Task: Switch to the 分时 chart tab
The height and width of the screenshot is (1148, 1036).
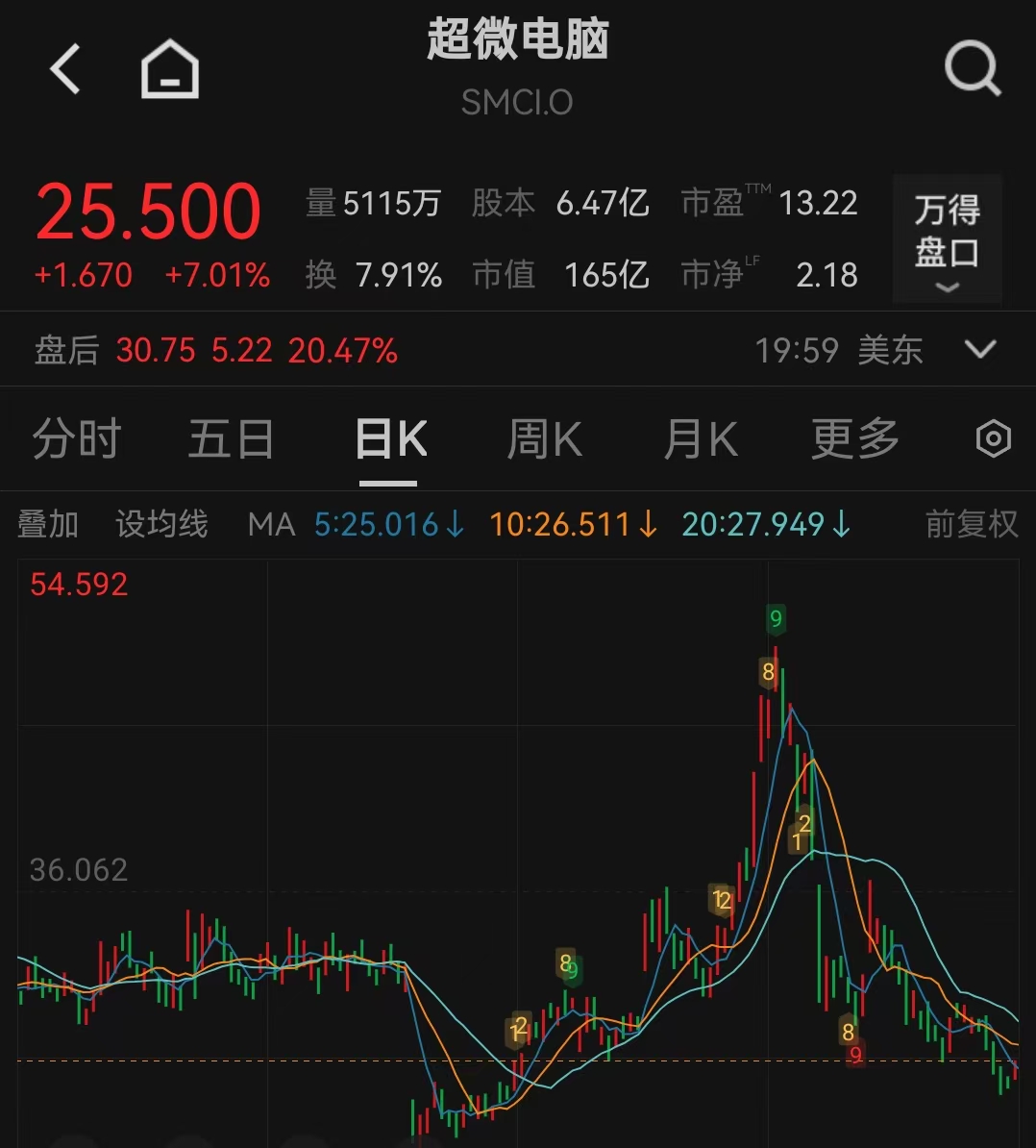Action: coord(77,438)
